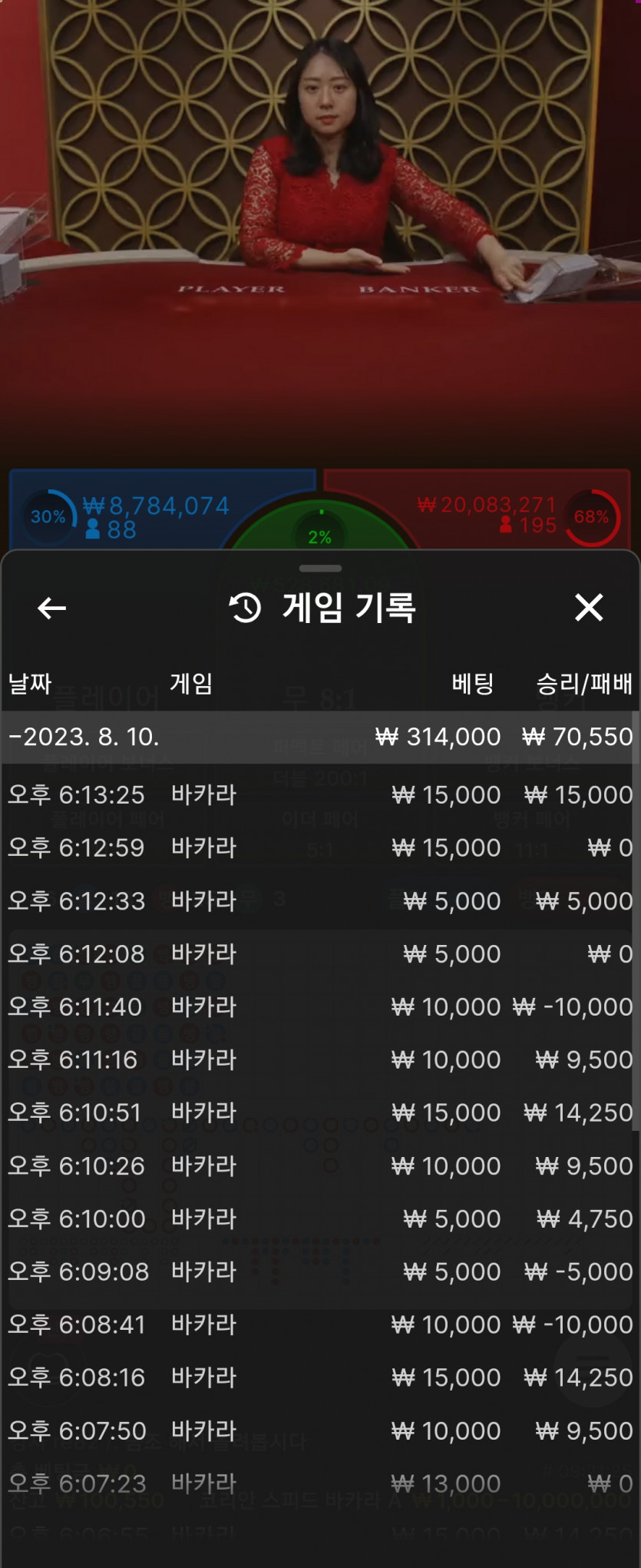Open the 오후 6:09:08 바카라 record

tap(320, 1272)
